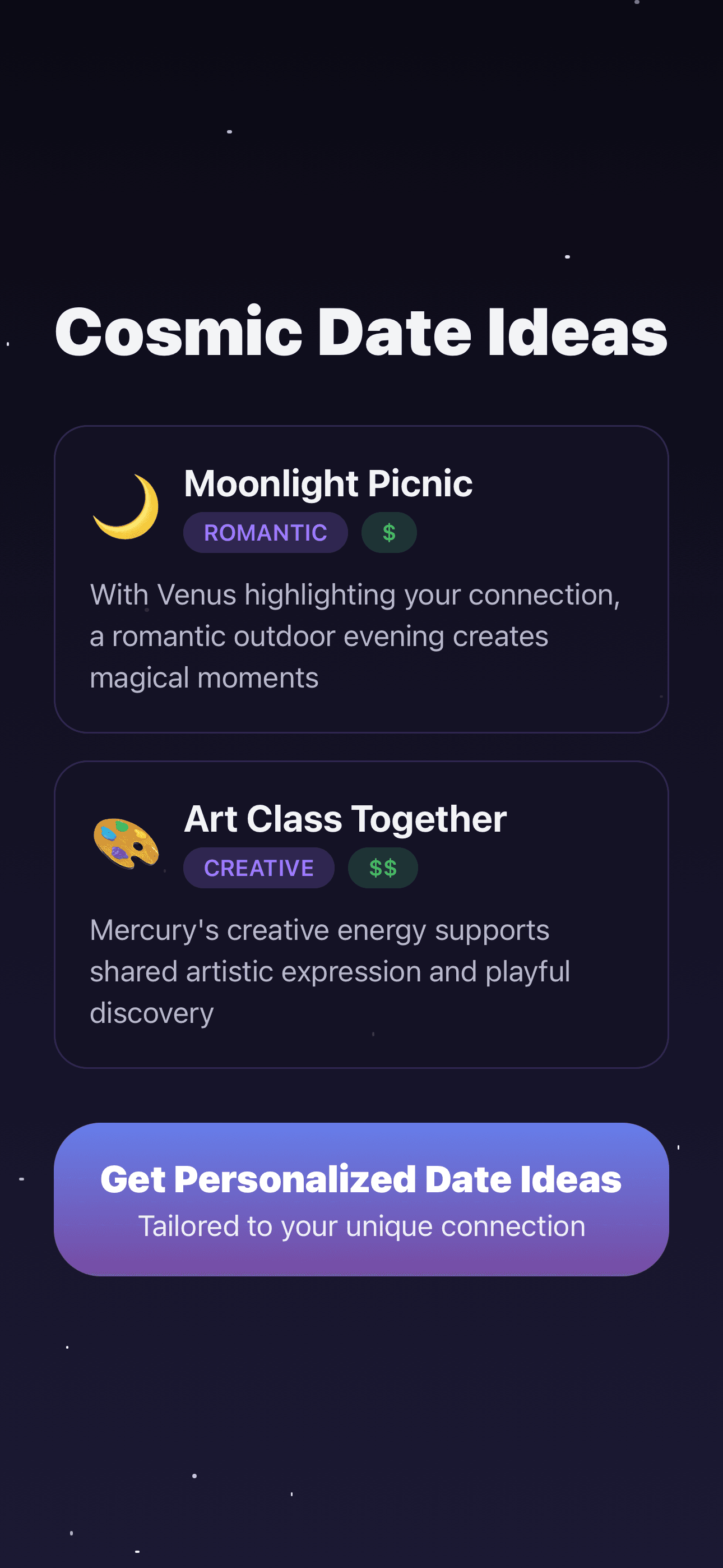Select the "Cosmic Date Ideas" page title
Screen dimensions: 723x1568
click(361, 333)
